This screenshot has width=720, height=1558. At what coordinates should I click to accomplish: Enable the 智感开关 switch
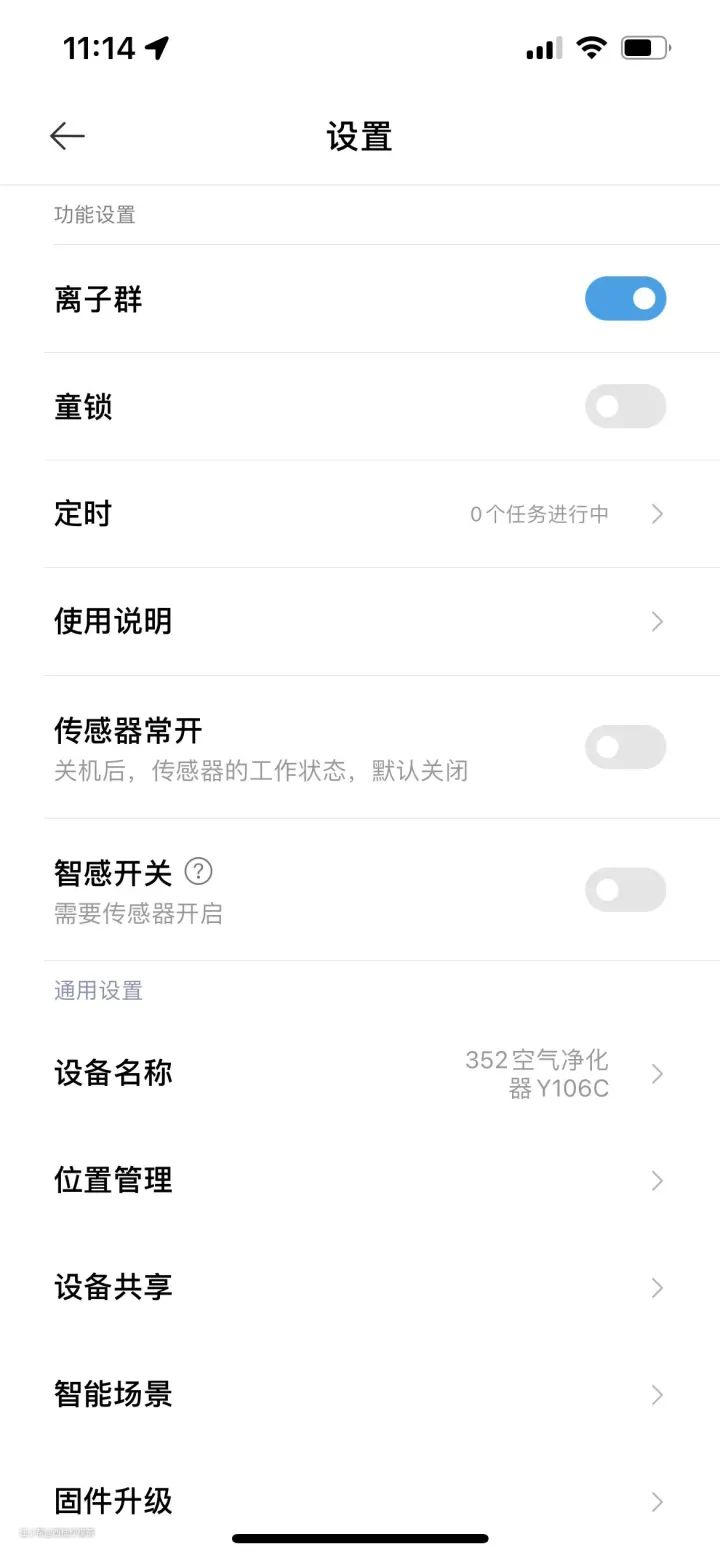(x=625, y=889)
